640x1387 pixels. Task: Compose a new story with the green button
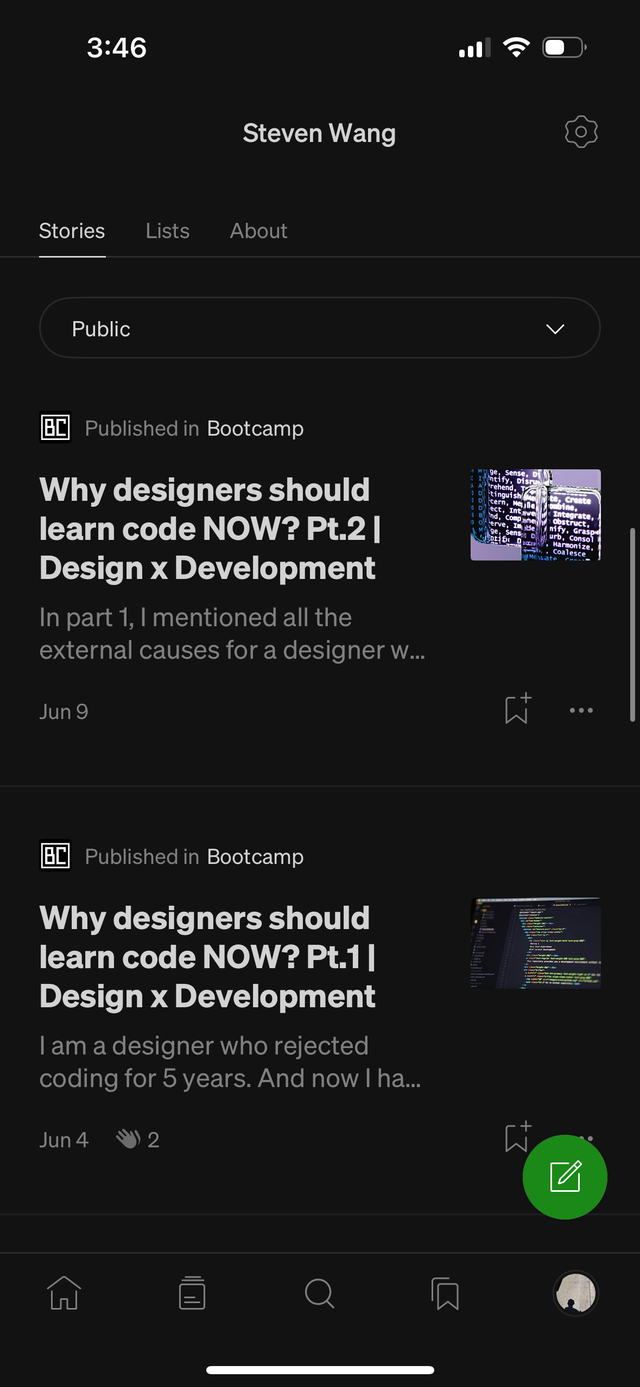[x=565, y=1176]
